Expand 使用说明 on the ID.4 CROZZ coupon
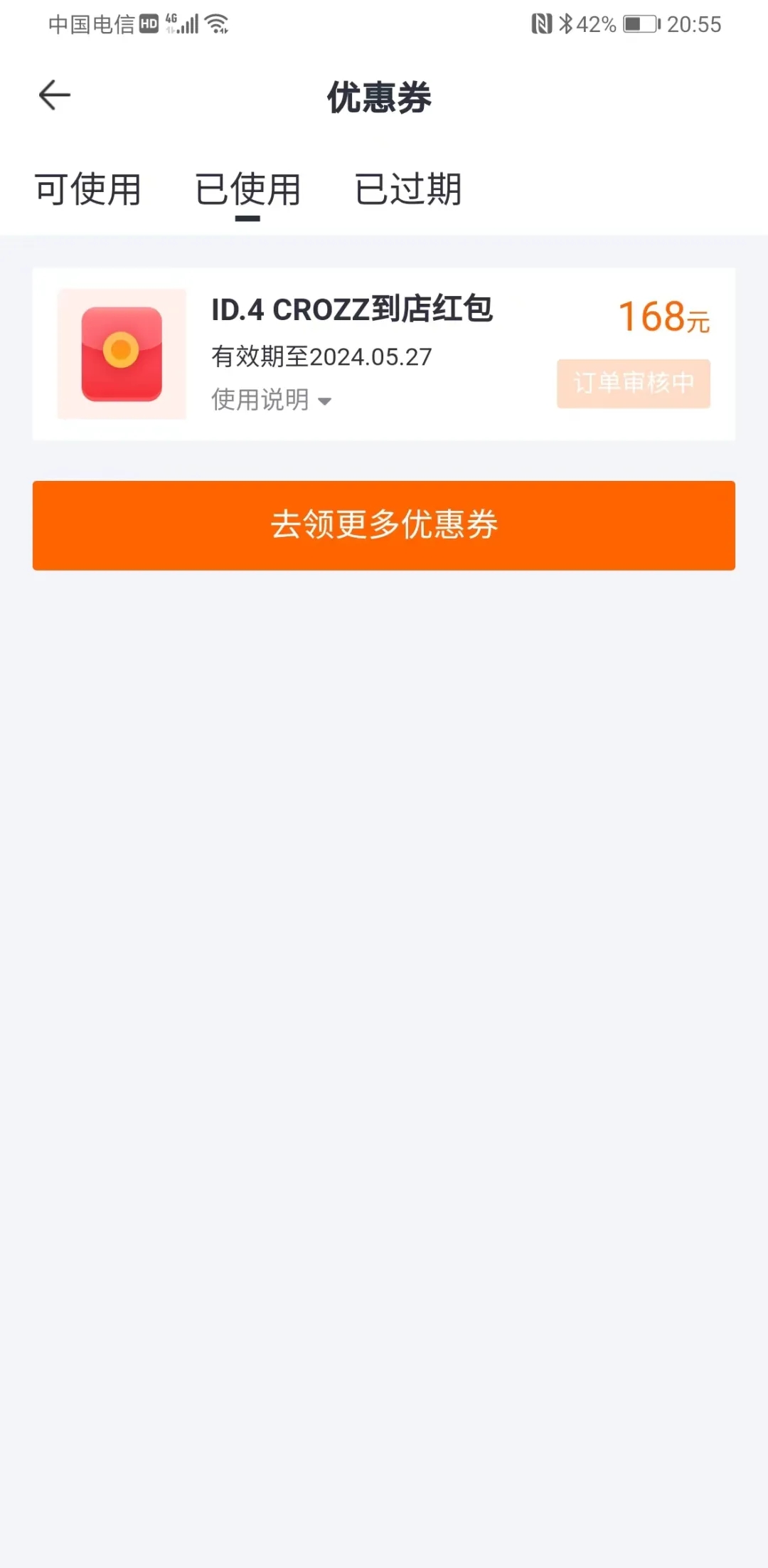Viewport: 768px width, 1568px height. (272, 400)
